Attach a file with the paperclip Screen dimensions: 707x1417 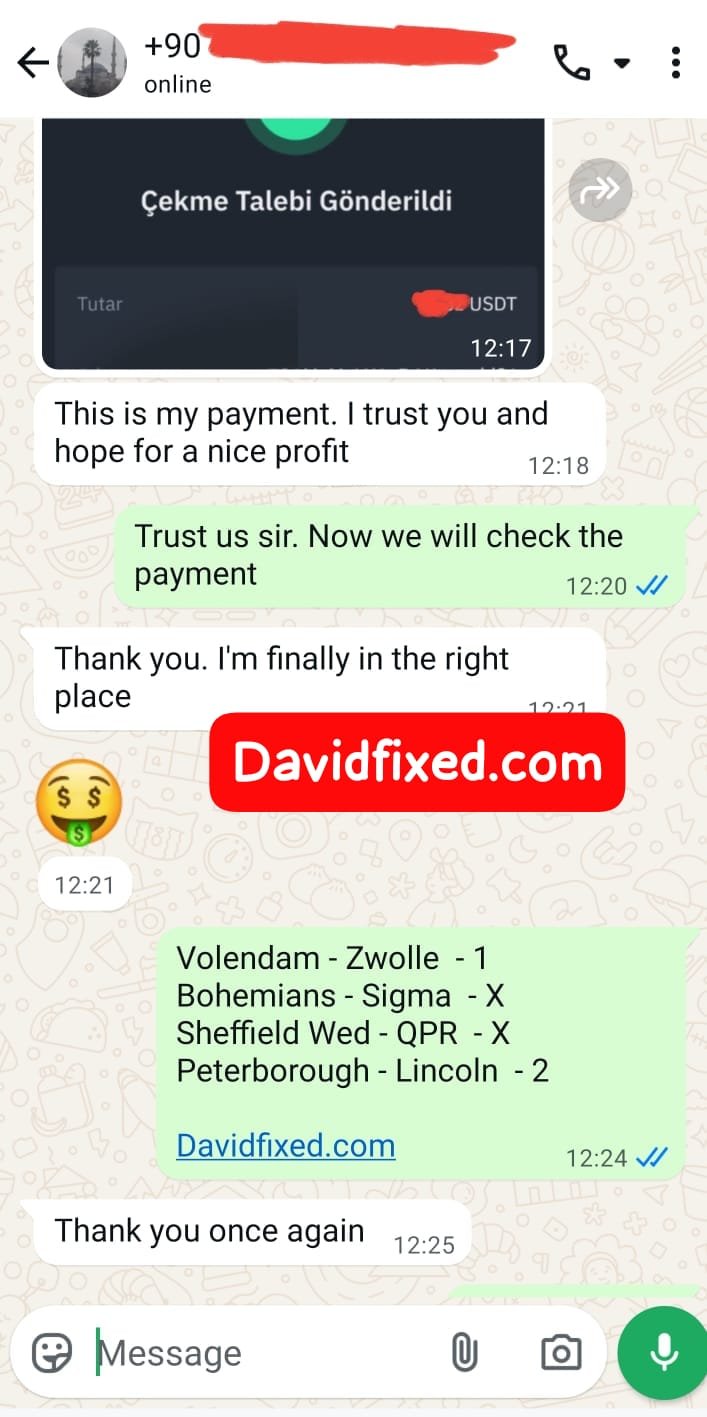[463, 1354]
